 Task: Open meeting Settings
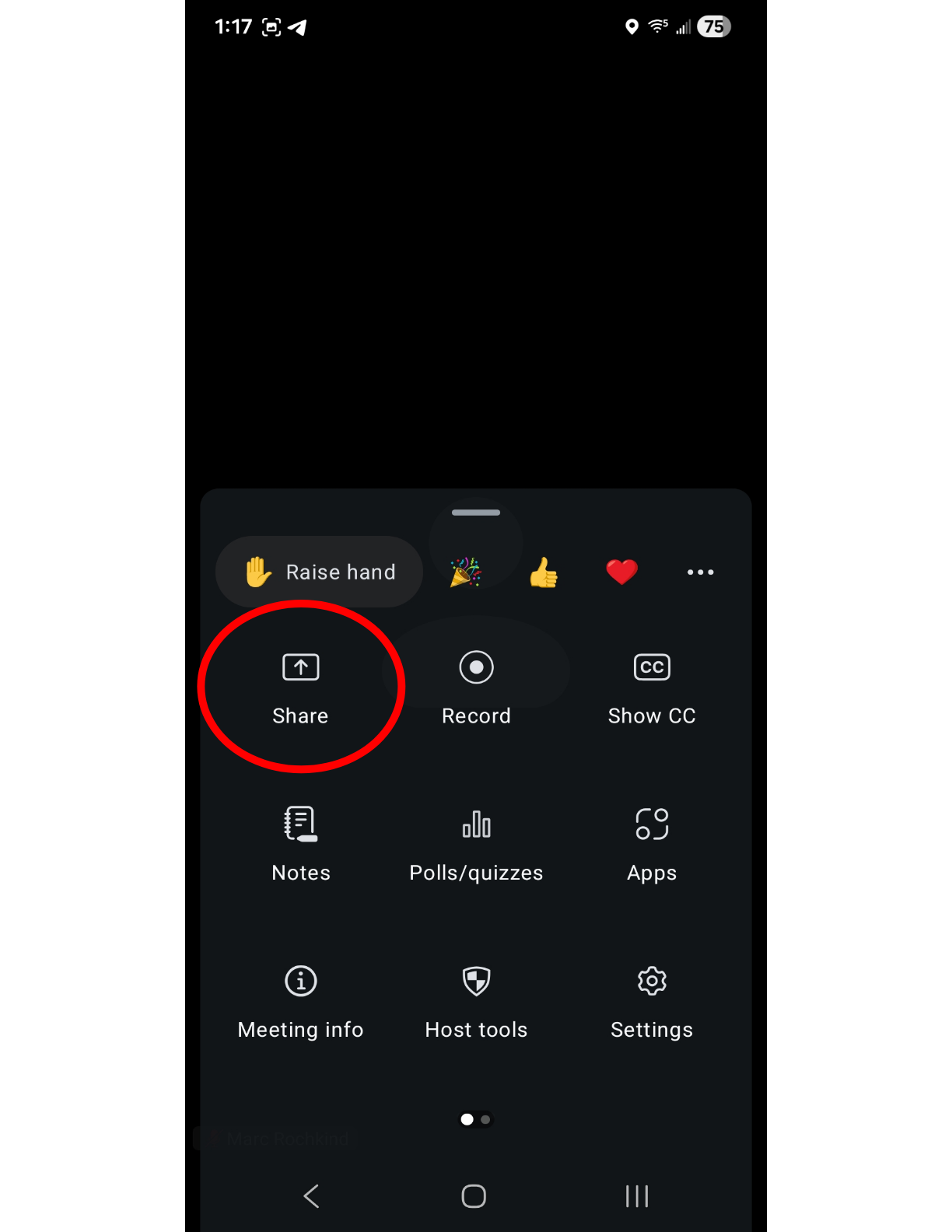tap(652, 1001)
